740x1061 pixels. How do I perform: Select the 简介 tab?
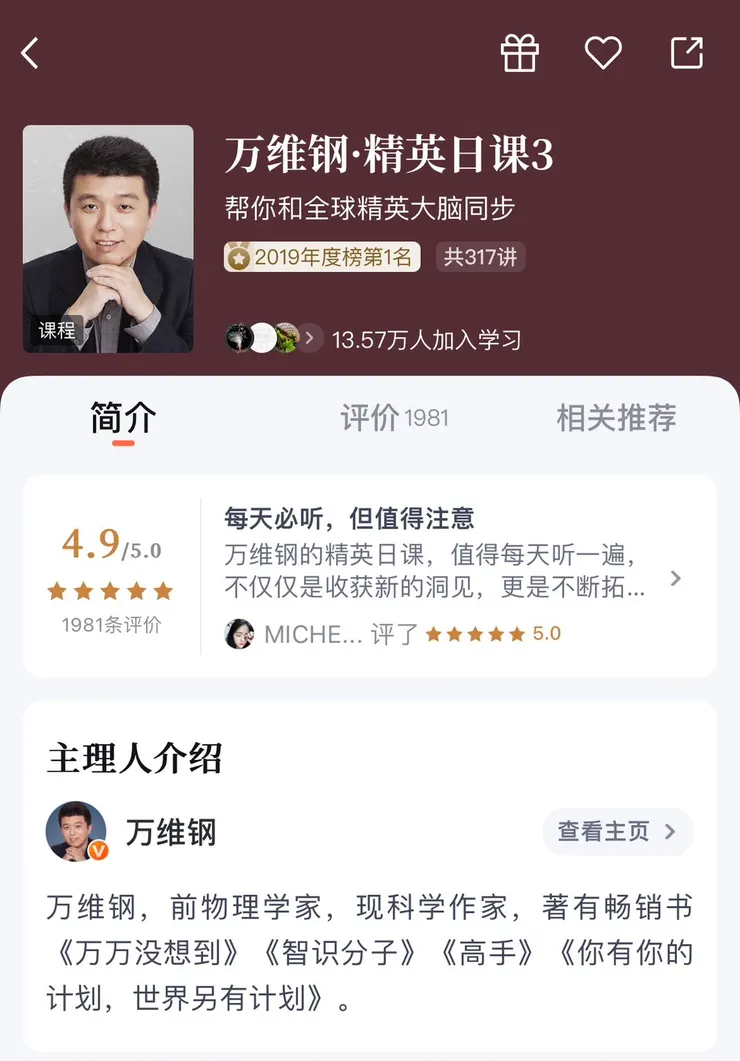(x=123, y=418)
